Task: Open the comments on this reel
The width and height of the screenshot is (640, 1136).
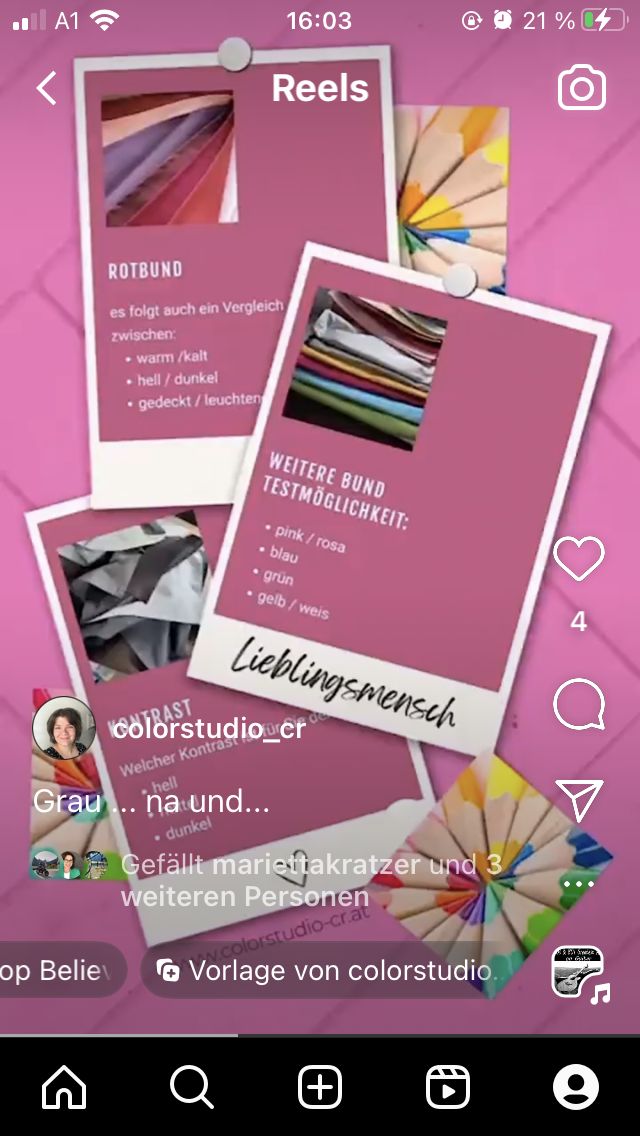Action: pos(578,704)
